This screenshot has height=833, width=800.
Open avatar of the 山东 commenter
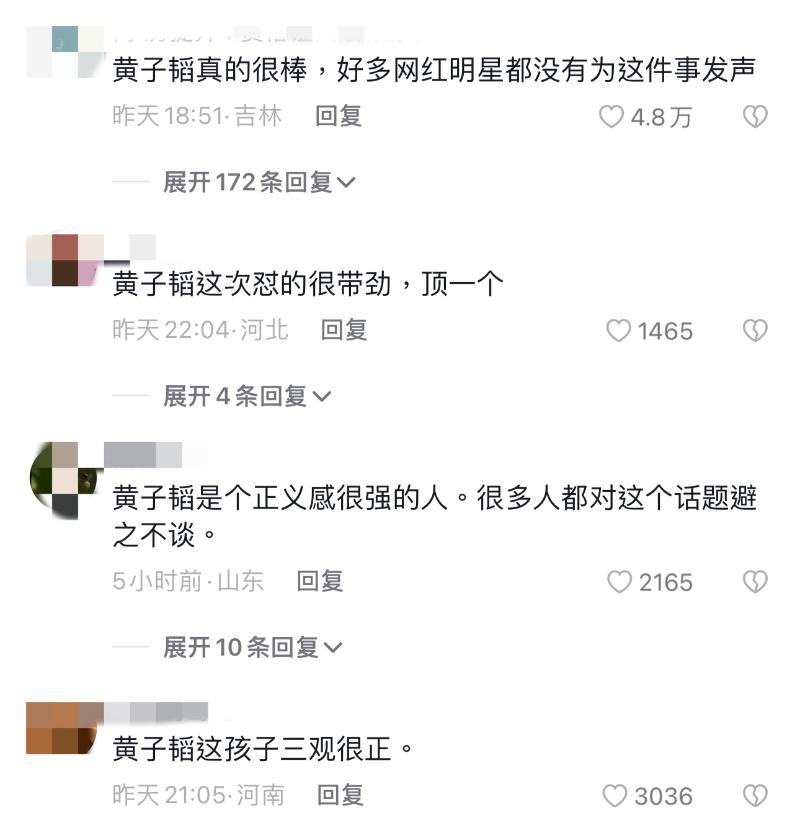pos(65,480)
